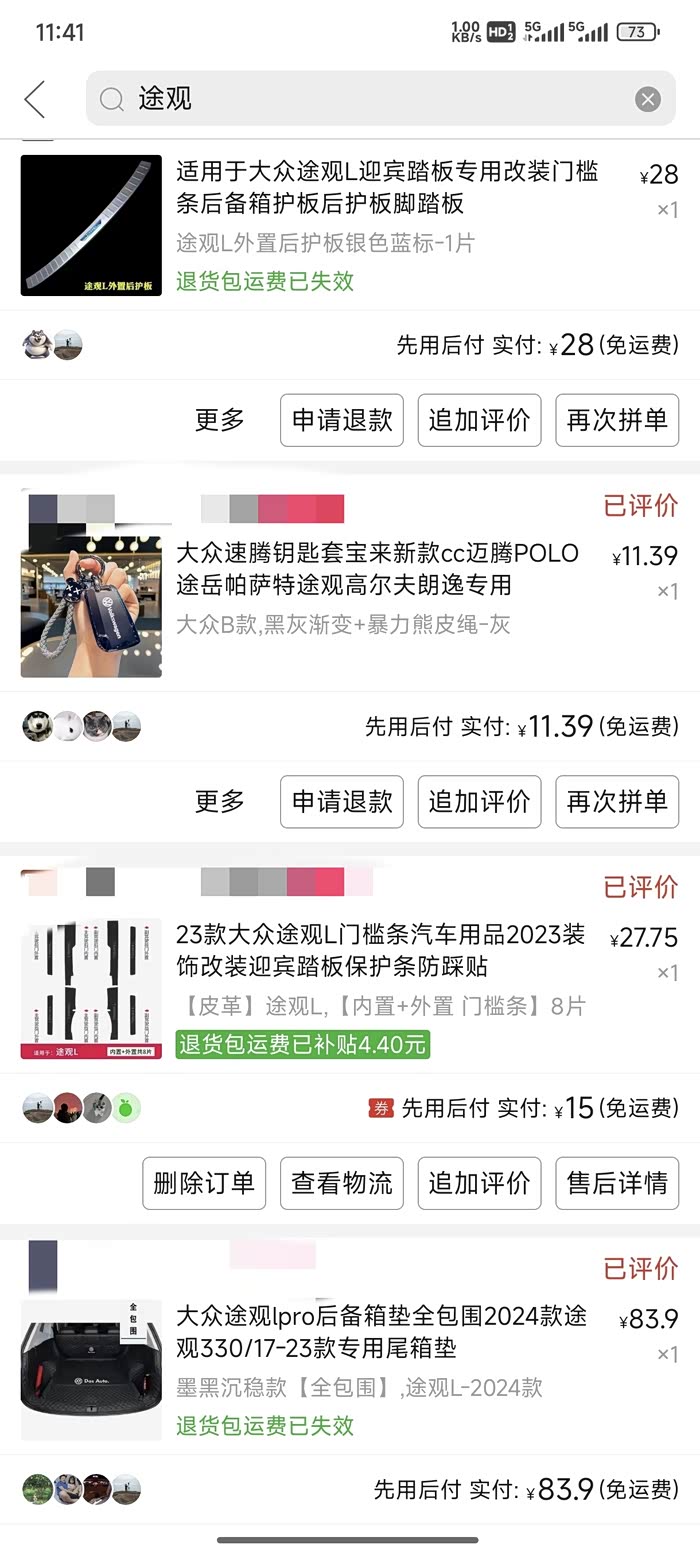Delete the 门槛条 order with 删除订单
Image resolution: width=700 pixels, height=1556 pixels.
pyautogui.click(x=204, y=1184)
